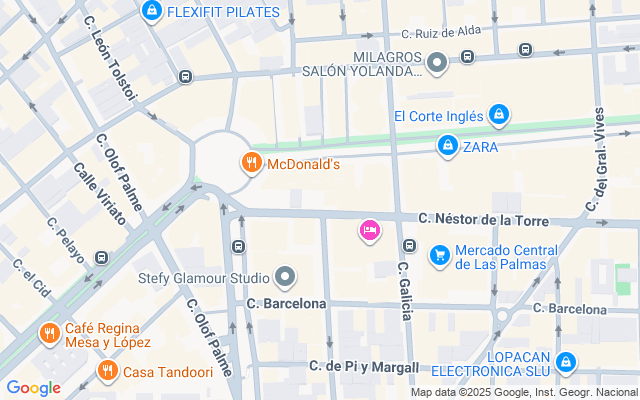Viewport: 640px width, 400px height.
Task: Open the Flexifit Pilates marker
Action: click(152, 12)
